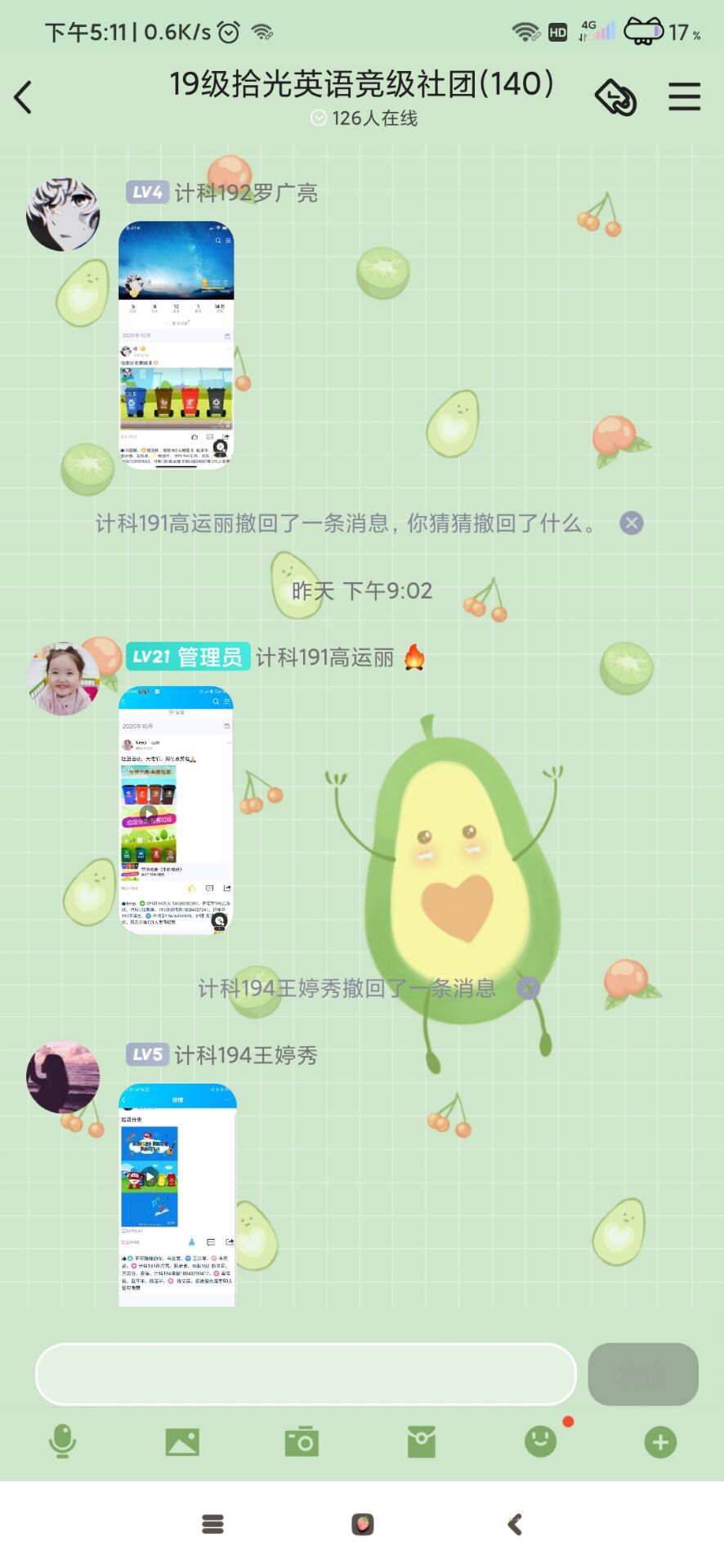Open the group chat menu

(684, 97)
